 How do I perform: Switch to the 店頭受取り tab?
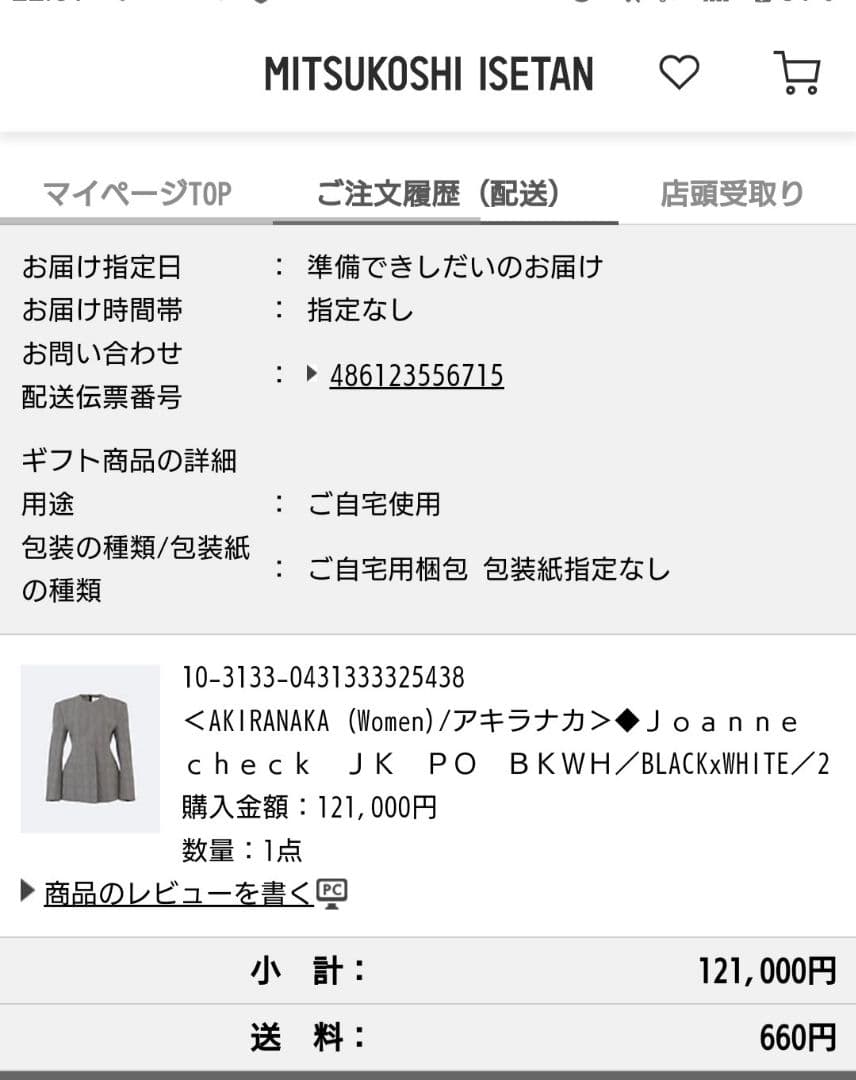point(730,193)
